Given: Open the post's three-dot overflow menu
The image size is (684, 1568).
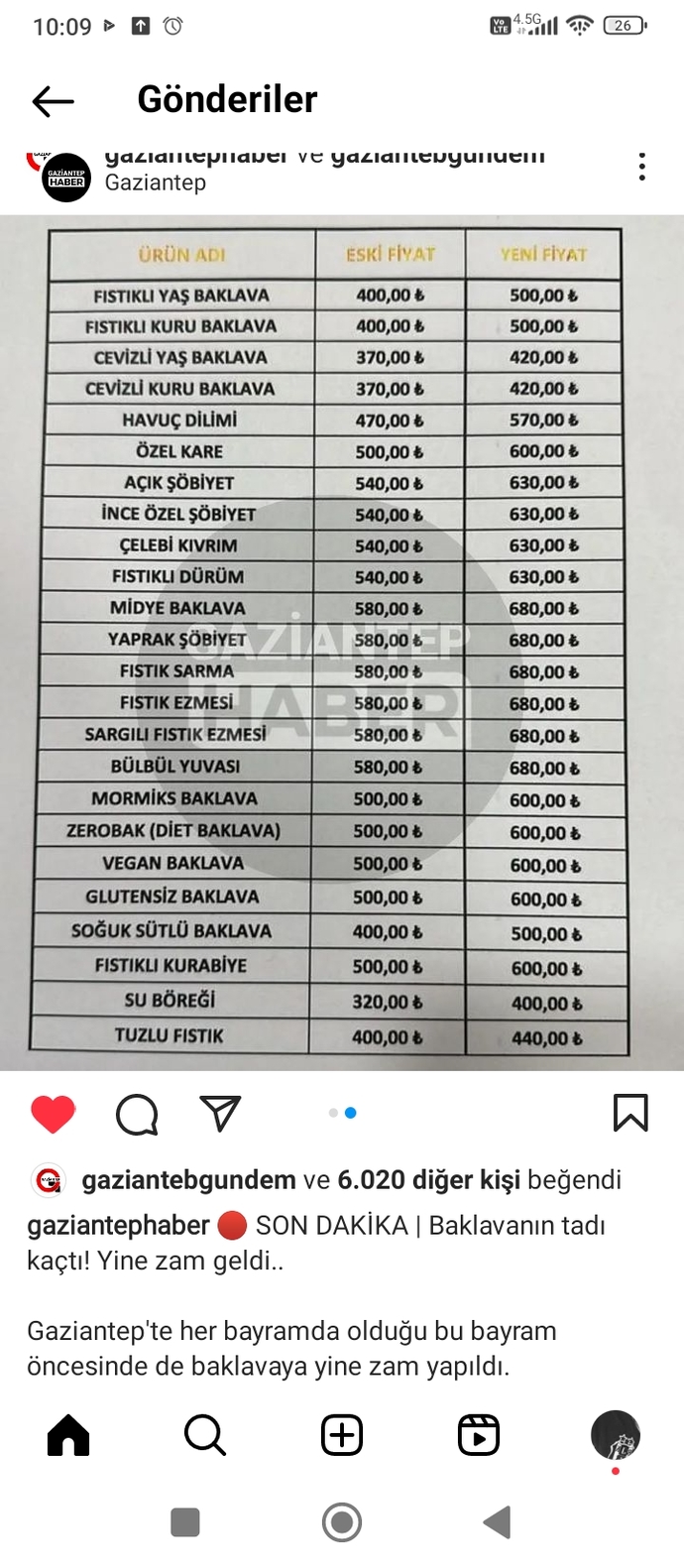Looking at the screenshot, I should (x=642, y=167).
